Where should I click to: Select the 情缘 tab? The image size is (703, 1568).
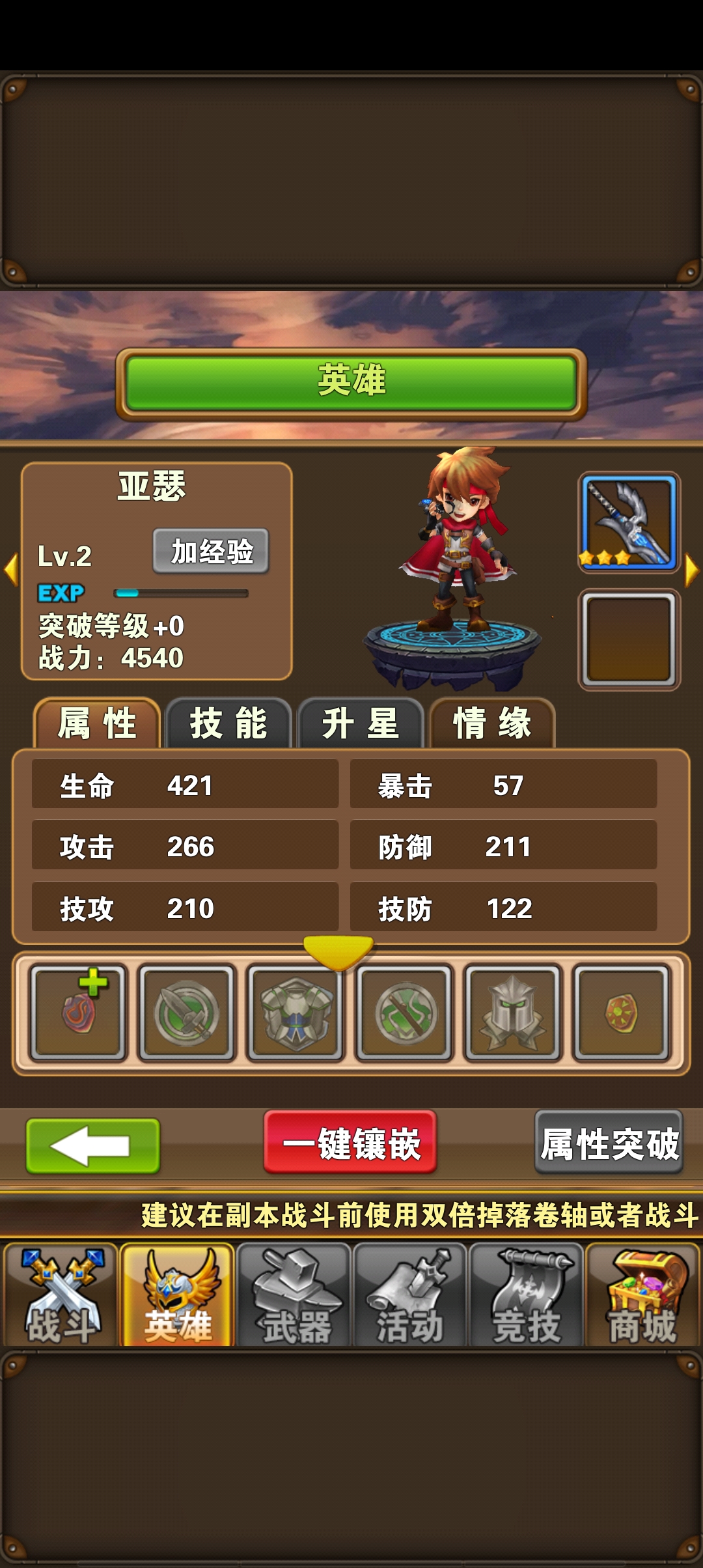click(492, 723)
